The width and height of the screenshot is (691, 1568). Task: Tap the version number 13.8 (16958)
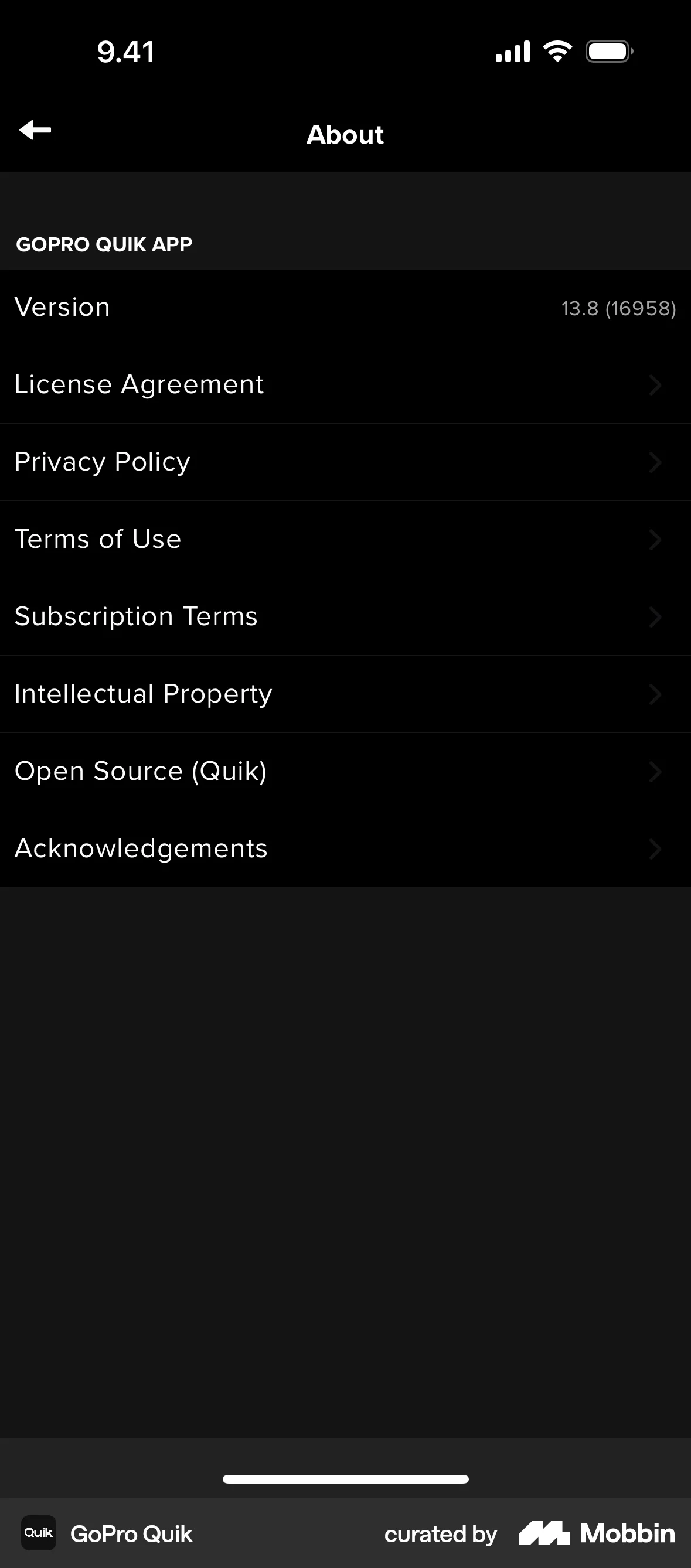618,309
